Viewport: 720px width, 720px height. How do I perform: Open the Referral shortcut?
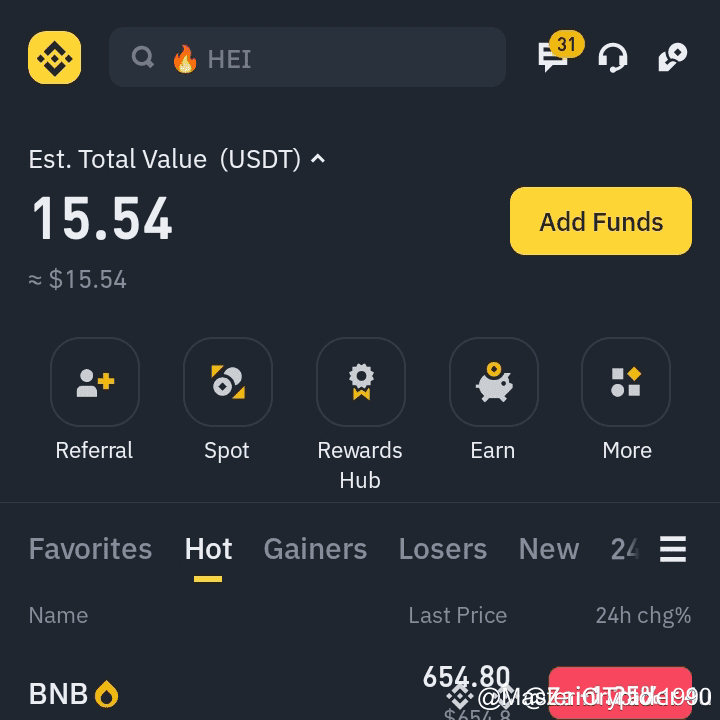(x=95, y=382)
